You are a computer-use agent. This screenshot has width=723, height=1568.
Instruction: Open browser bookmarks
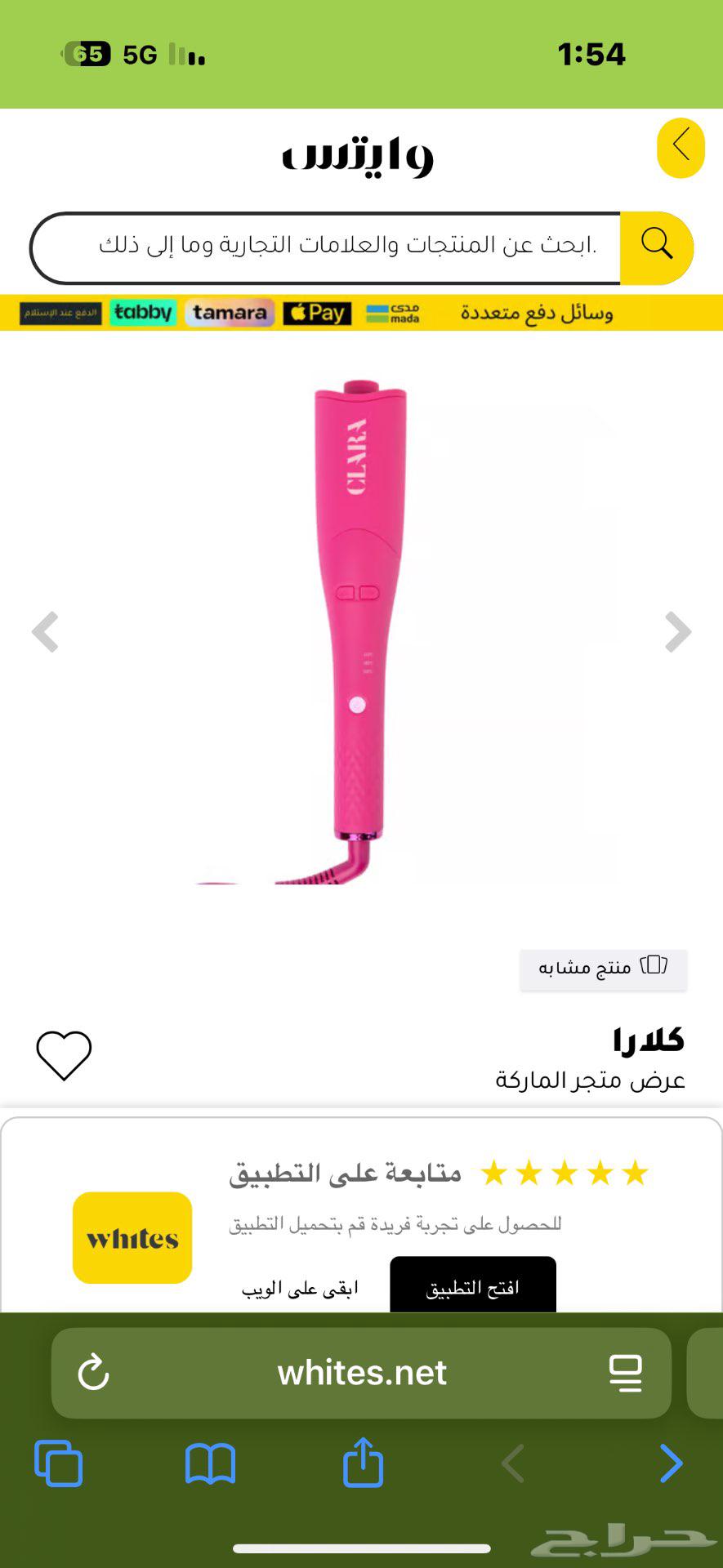[x=210, y=1463]
